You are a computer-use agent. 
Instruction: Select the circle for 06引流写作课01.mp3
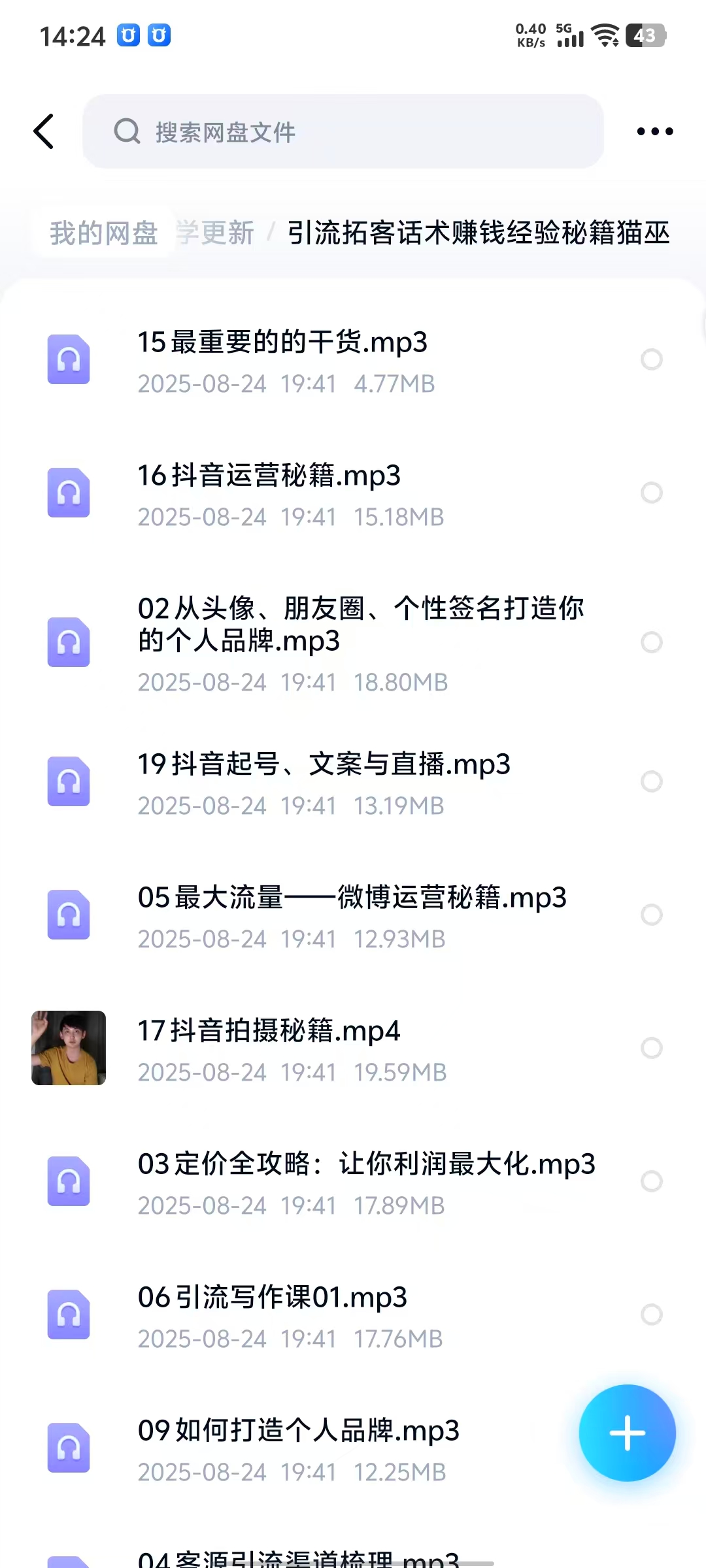(651, 1315)
